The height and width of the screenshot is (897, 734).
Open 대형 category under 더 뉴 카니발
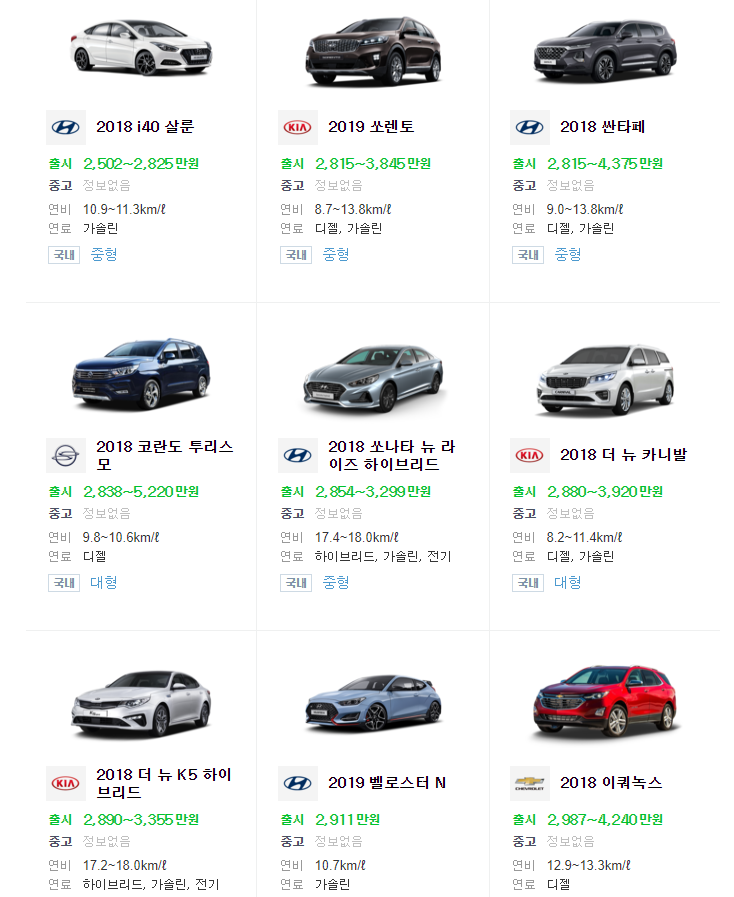(x=568, y=582)
